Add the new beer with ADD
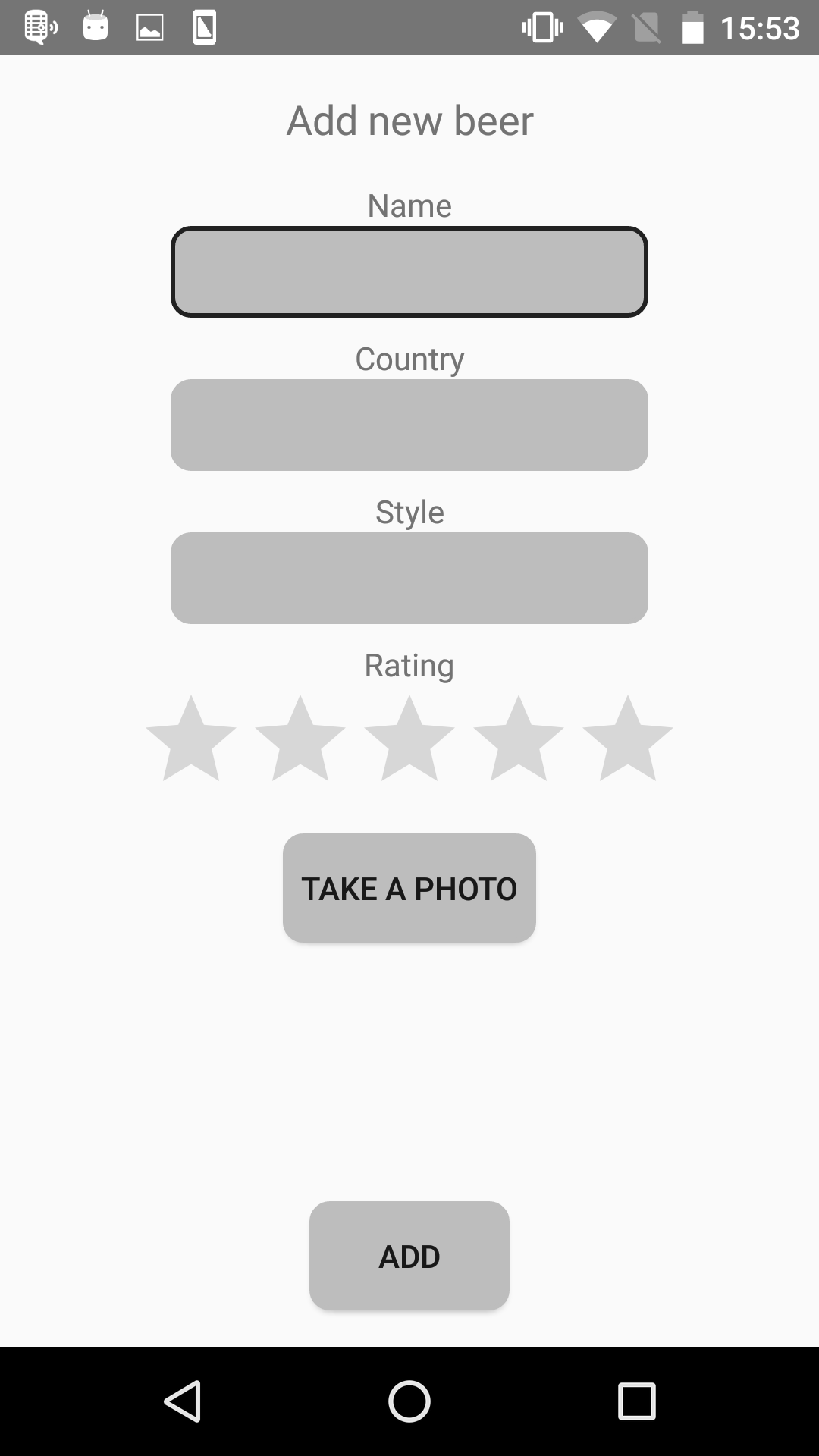The image size is (819, 1456). [409, 1256]
